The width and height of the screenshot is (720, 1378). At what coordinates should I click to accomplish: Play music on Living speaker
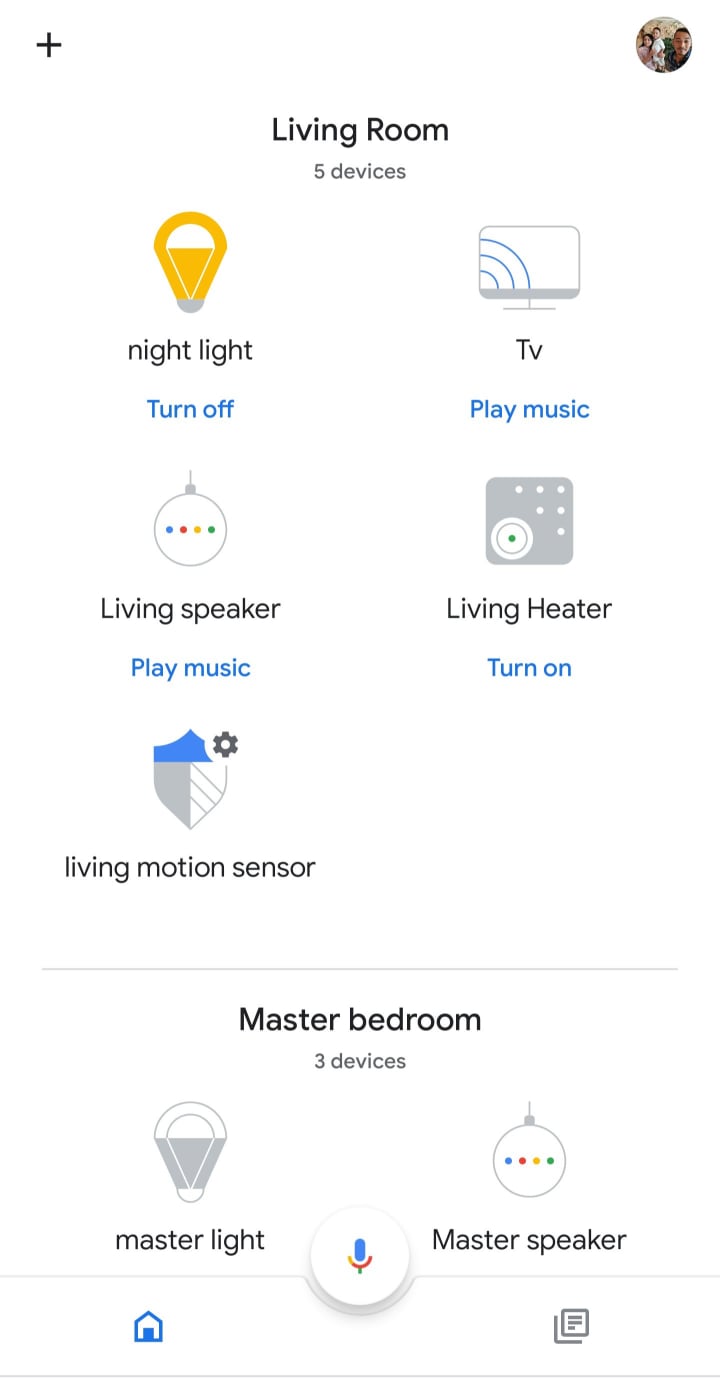point(190,668)
